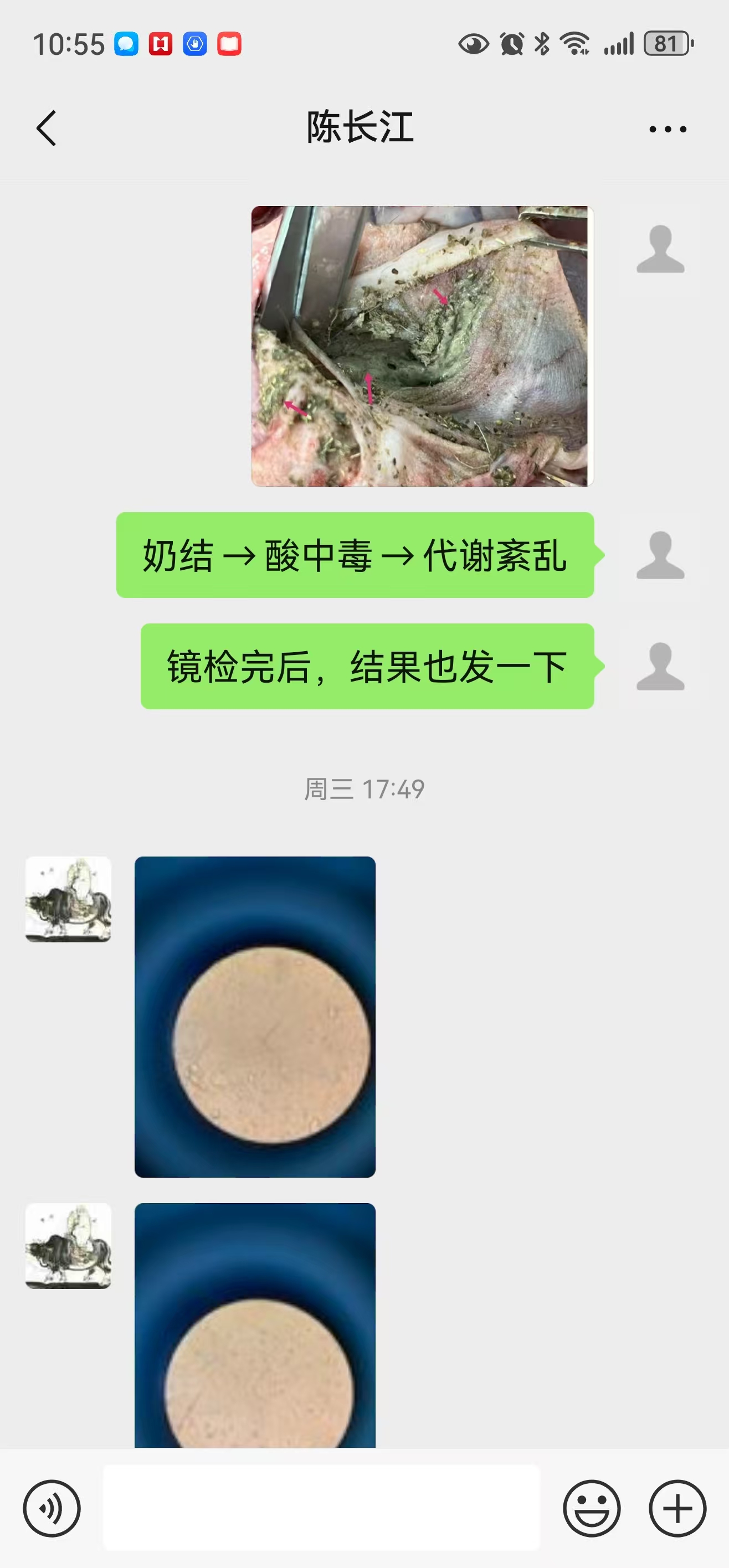Tap 陈长江's avatar beside the first microscope image

pyautogui.click(x=68, y=899)
